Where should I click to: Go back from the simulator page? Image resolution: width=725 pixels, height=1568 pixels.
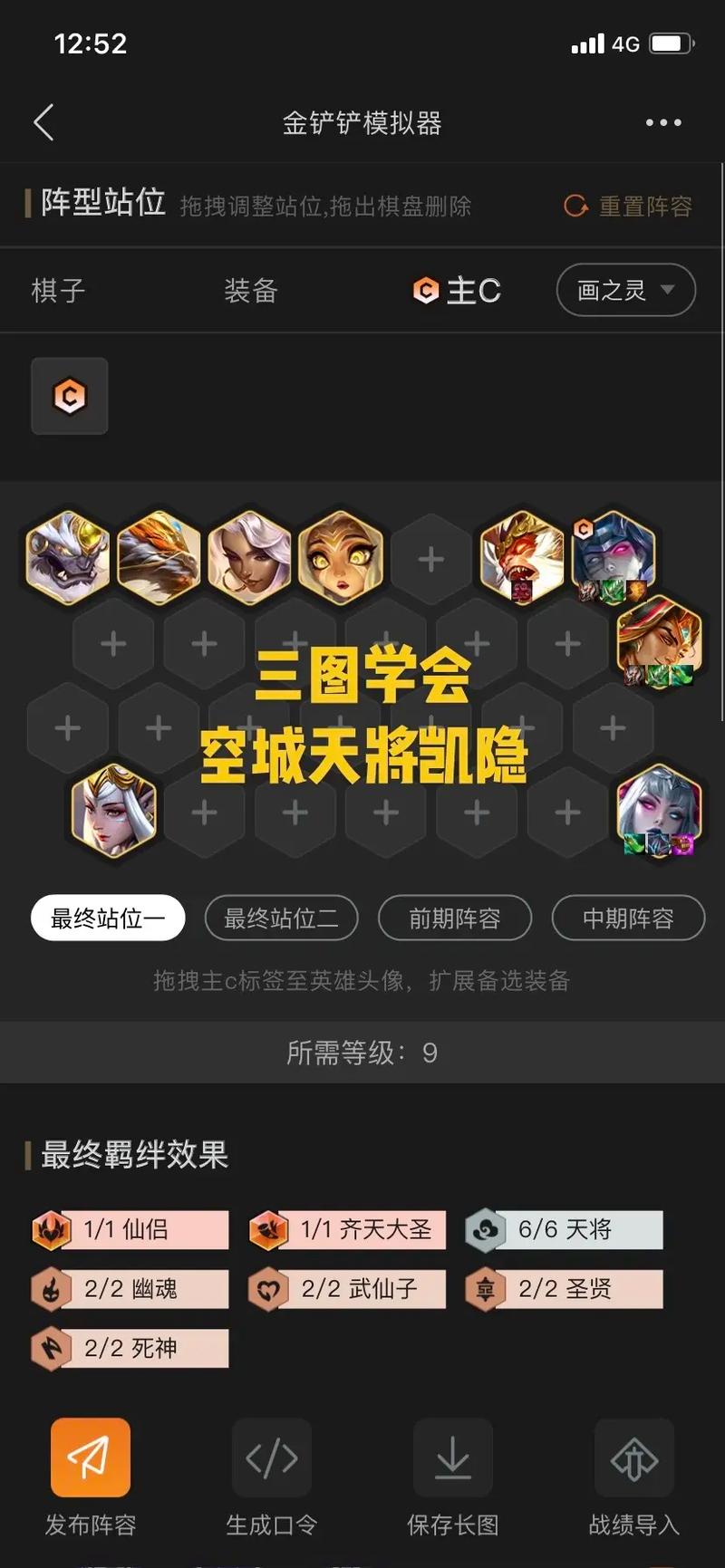click(43, 122)
